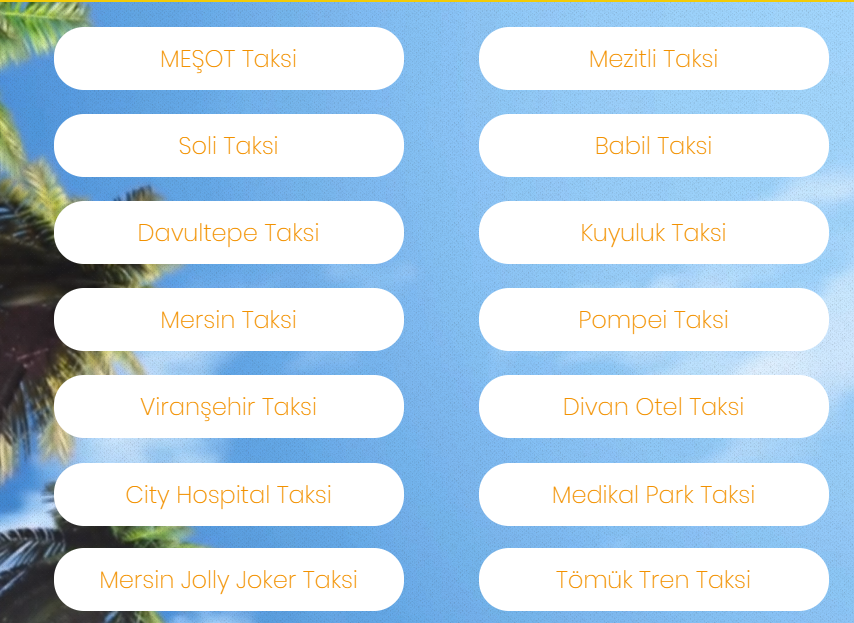Image resolution: width=854 pixels, height=623 pixels.
Task: Choose Viranşehir Taksi
Action: [x=228, y=407]
